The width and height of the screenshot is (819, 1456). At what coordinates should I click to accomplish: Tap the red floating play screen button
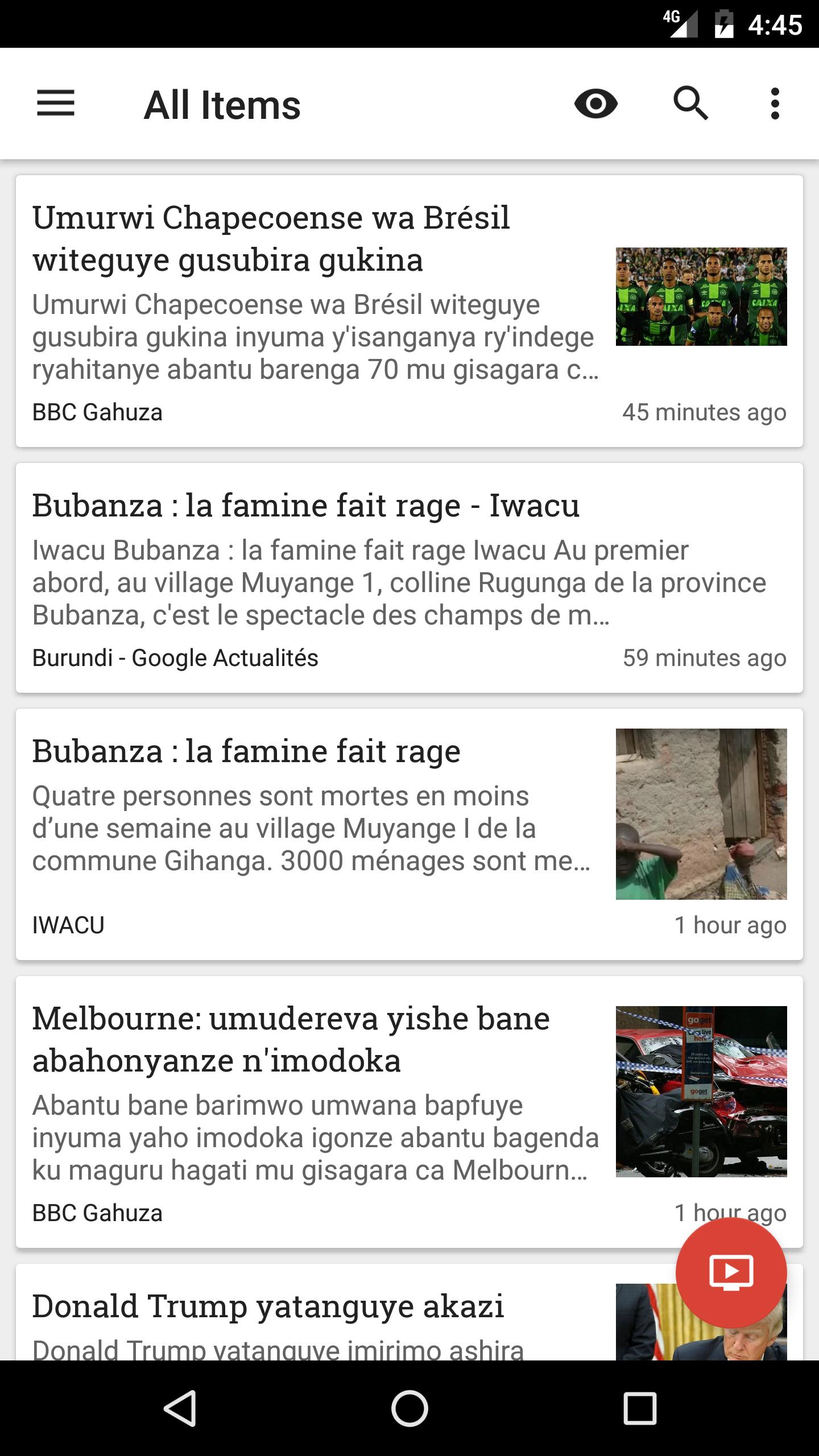(731, 1273)
